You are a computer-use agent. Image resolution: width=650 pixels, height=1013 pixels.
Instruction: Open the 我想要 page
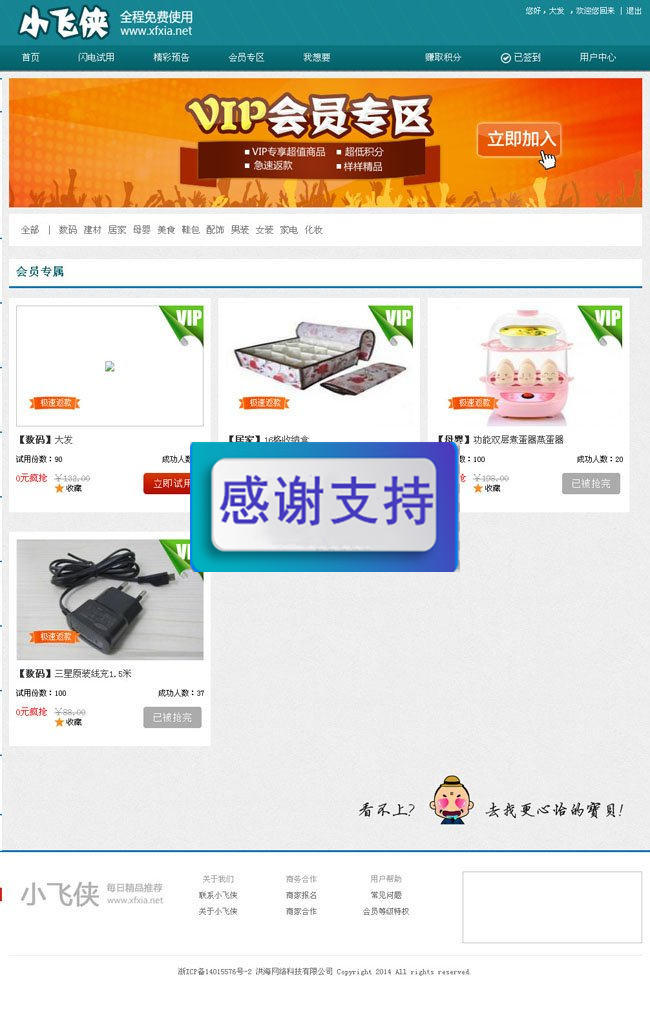pos(317,58)
